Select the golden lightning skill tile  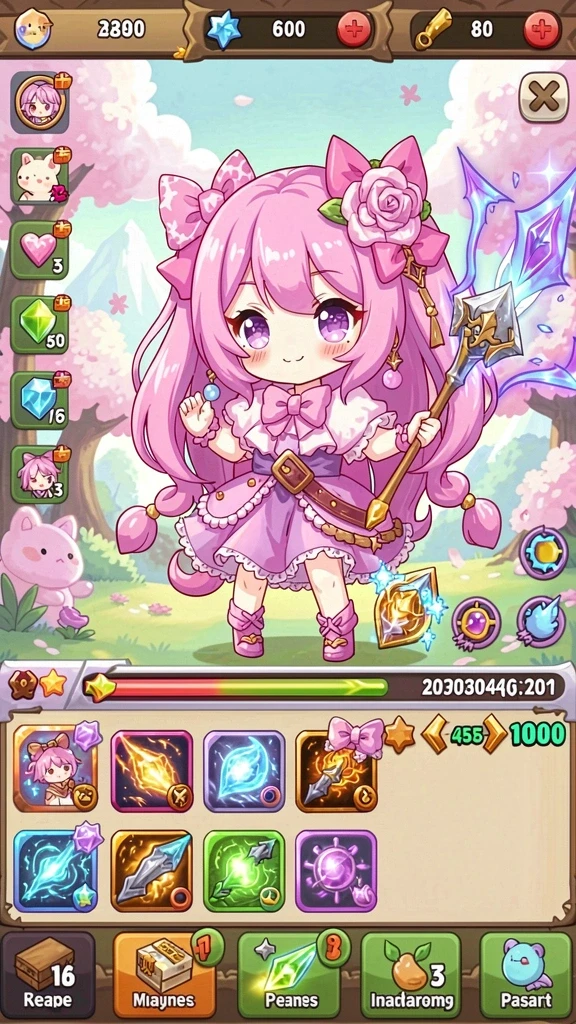click(x=152, y=771)
